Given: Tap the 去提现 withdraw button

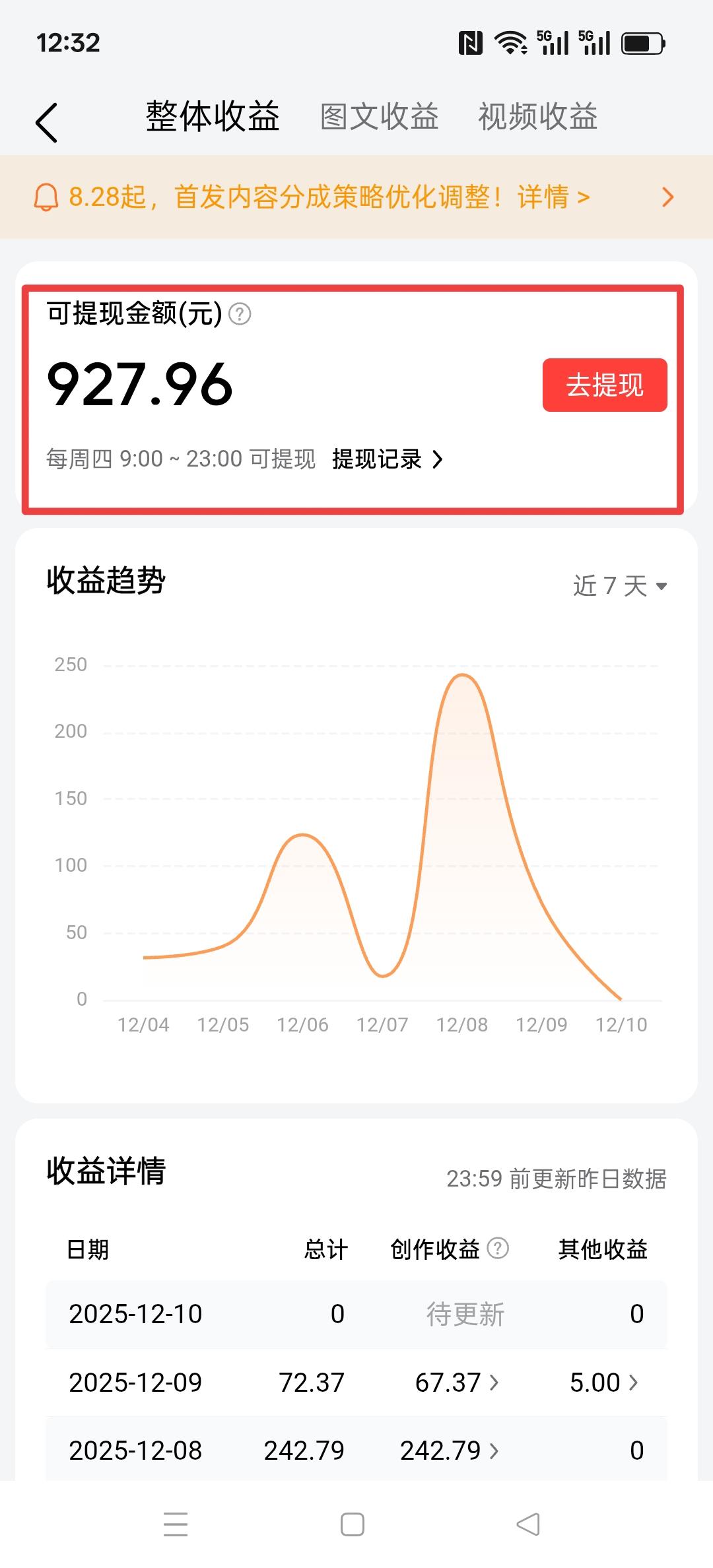Looking at the screenshot, I should [604, 385].
